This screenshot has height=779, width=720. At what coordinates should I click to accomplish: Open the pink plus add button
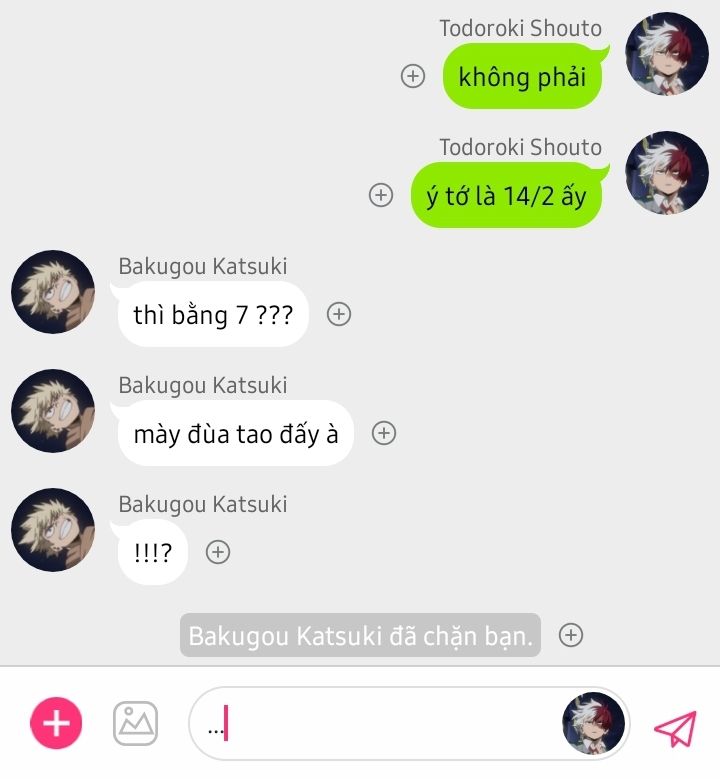56,724
